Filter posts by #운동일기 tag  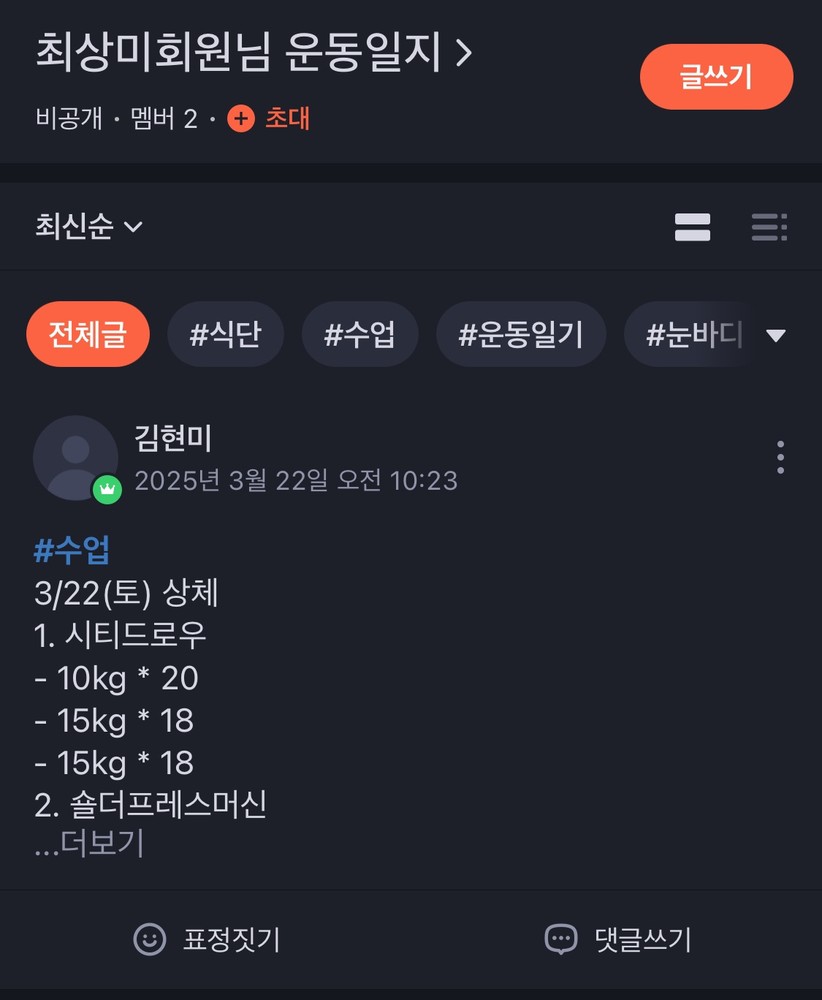tap(521, 335)
